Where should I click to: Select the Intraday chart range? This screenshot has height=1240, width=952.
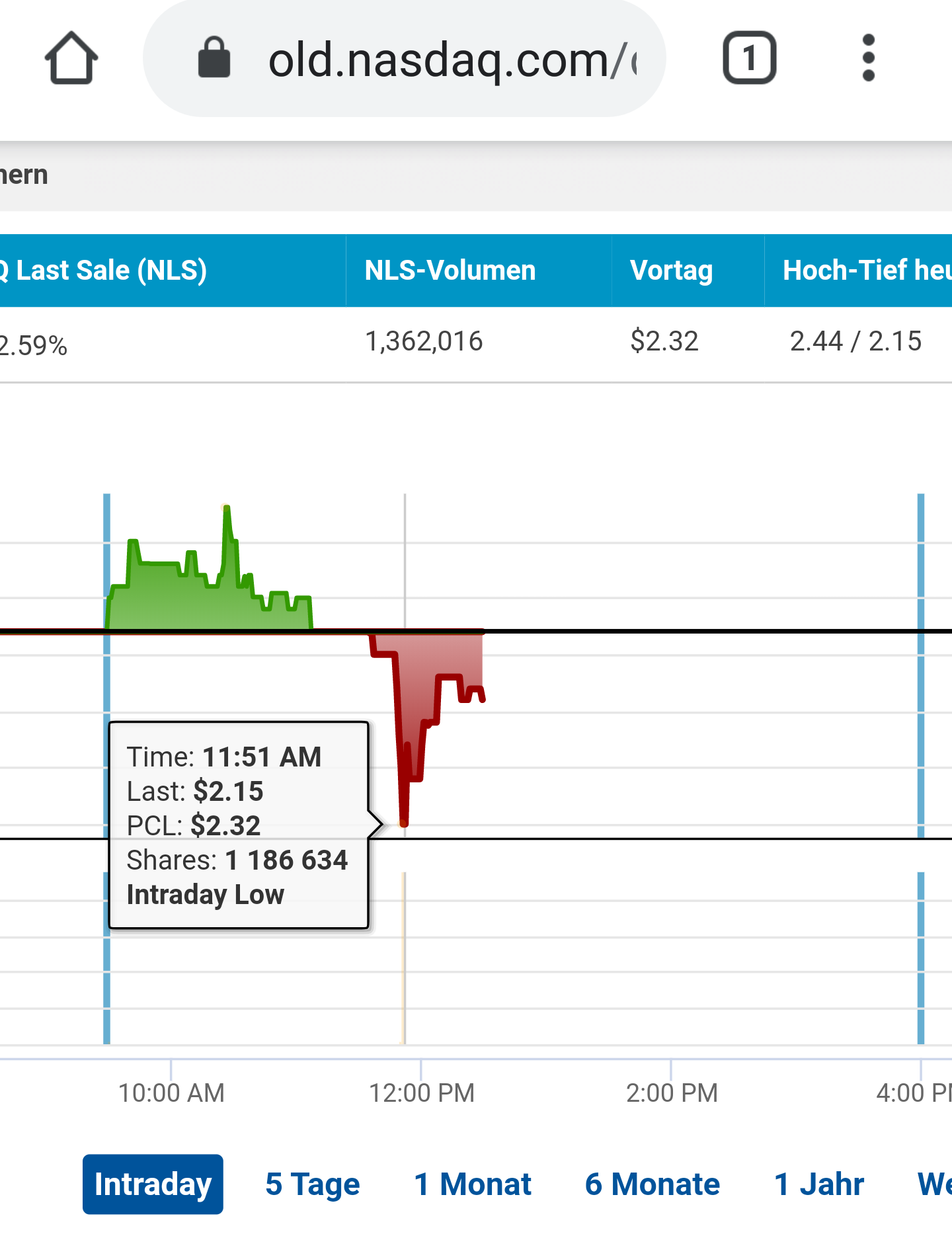[x=153, y=1184]
